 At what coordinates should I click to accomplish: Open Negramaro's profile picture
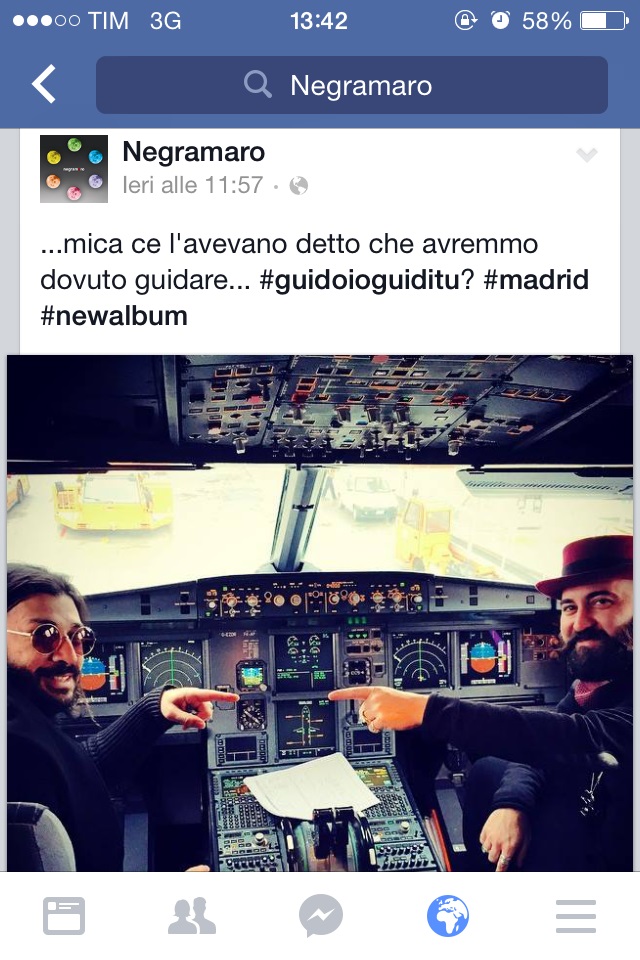point(74,168)
